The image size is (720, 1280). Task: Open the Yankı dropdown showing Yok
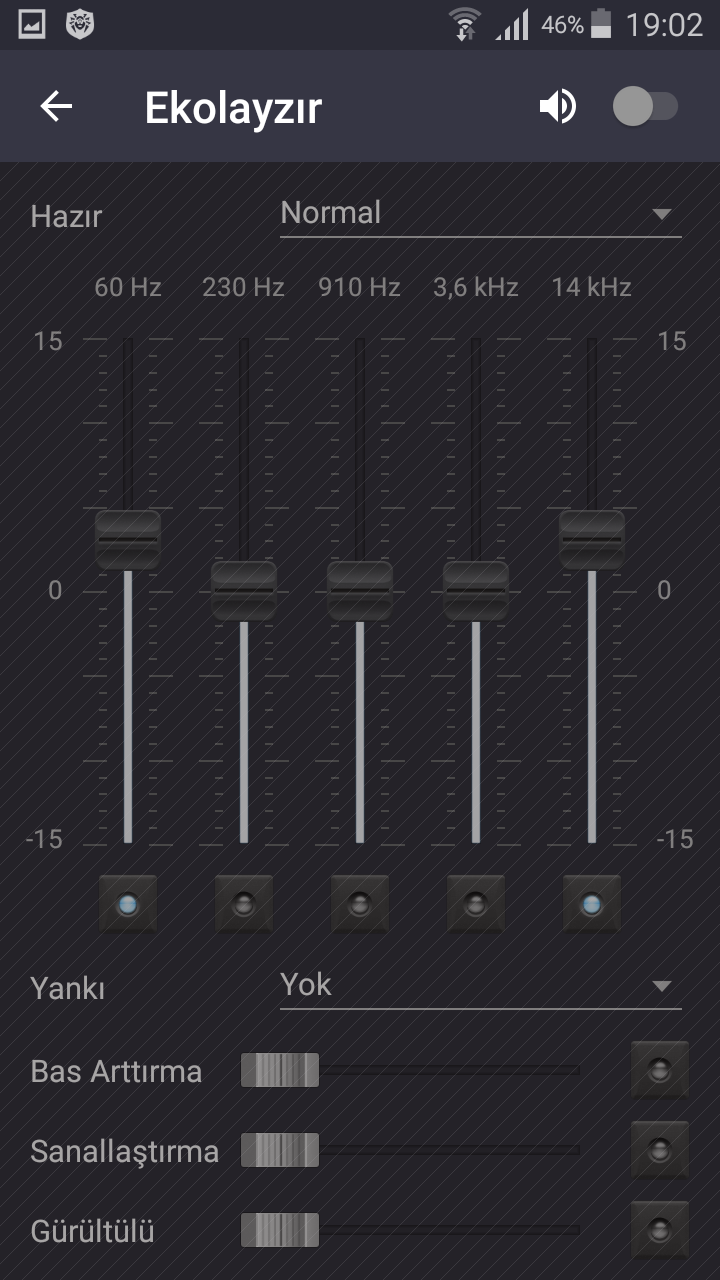point(480,986)
